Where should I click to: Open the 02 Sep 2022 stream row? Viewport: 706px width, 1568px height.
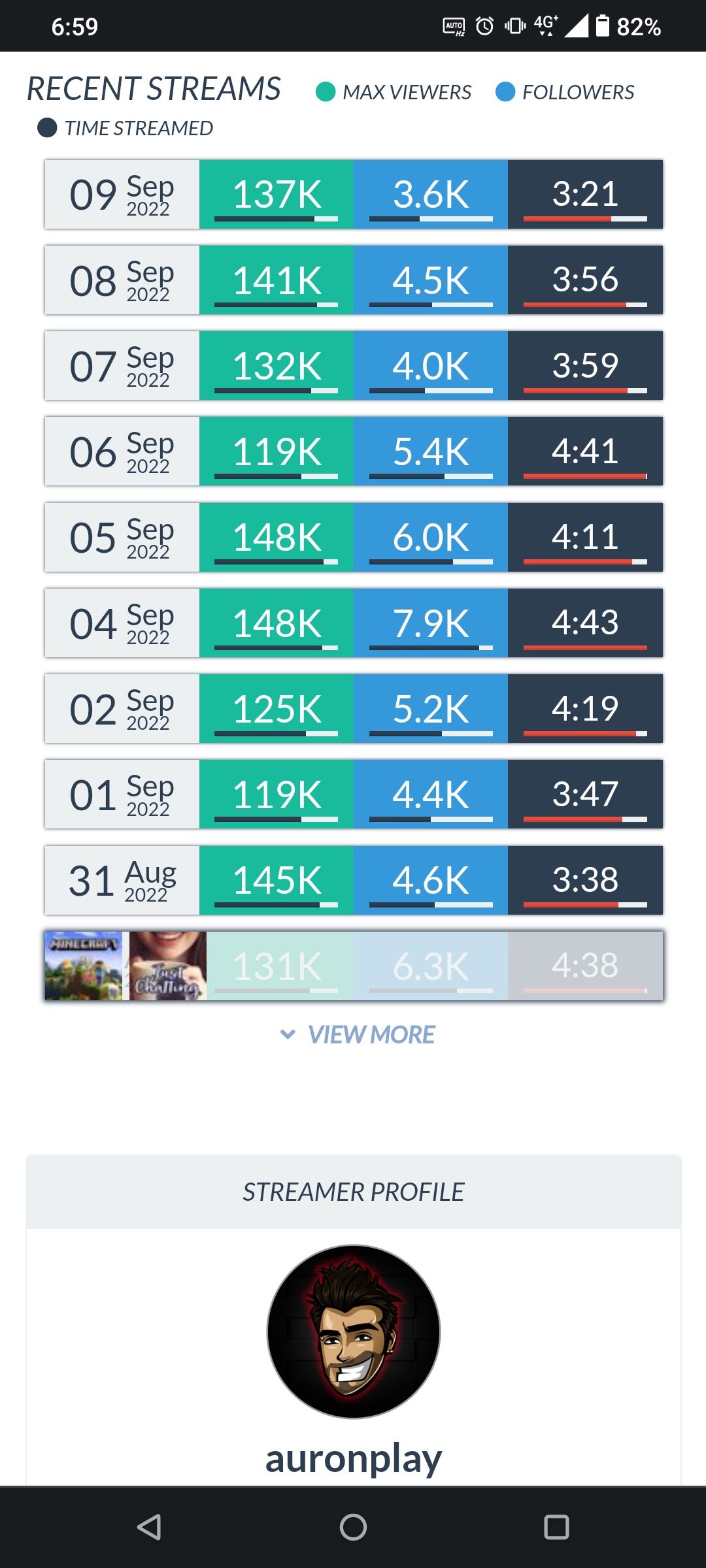pos(353,708)
